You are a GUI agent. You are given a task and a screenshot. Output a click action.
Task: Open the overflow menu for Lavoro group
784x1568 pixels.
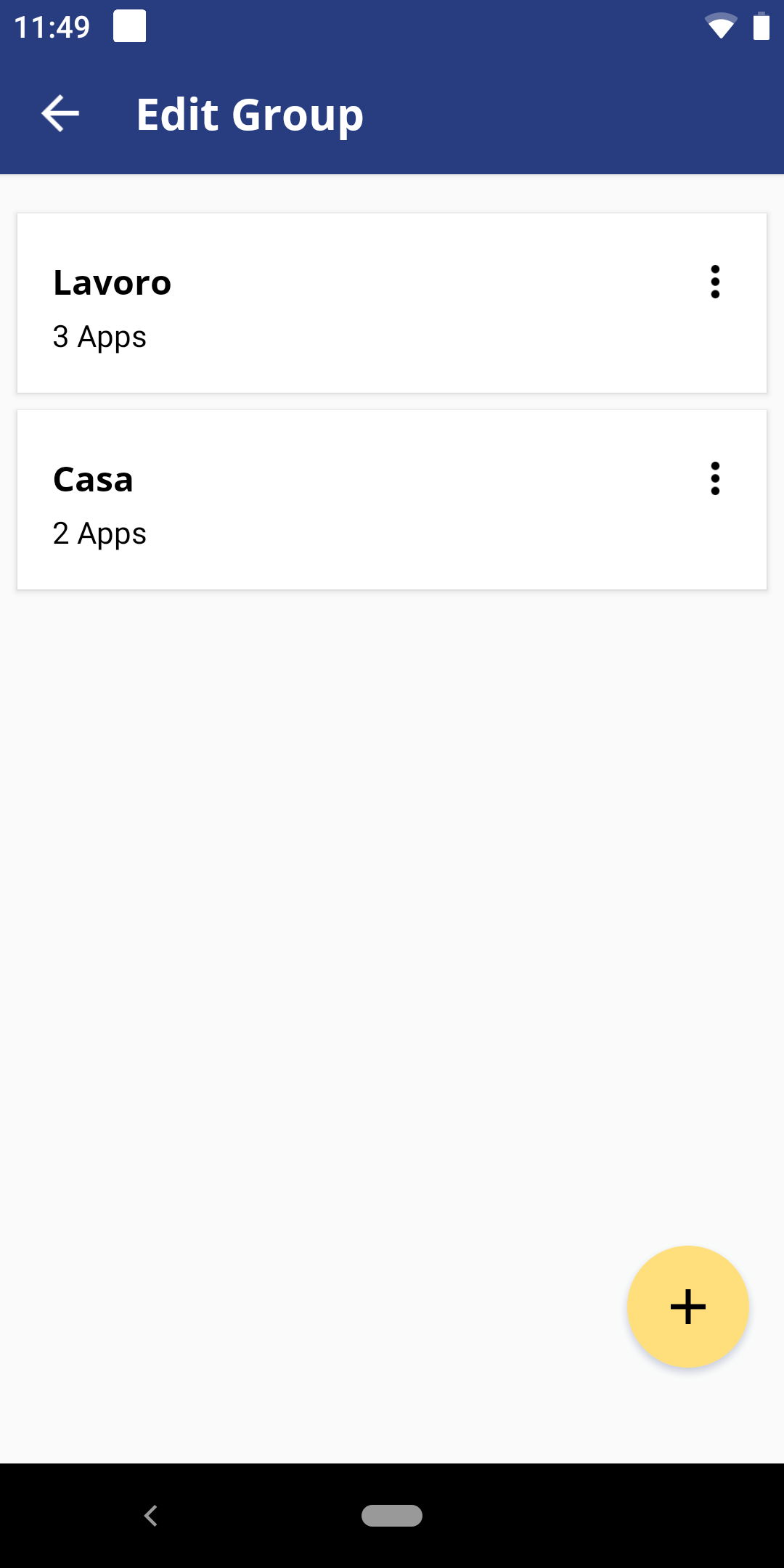715,282
